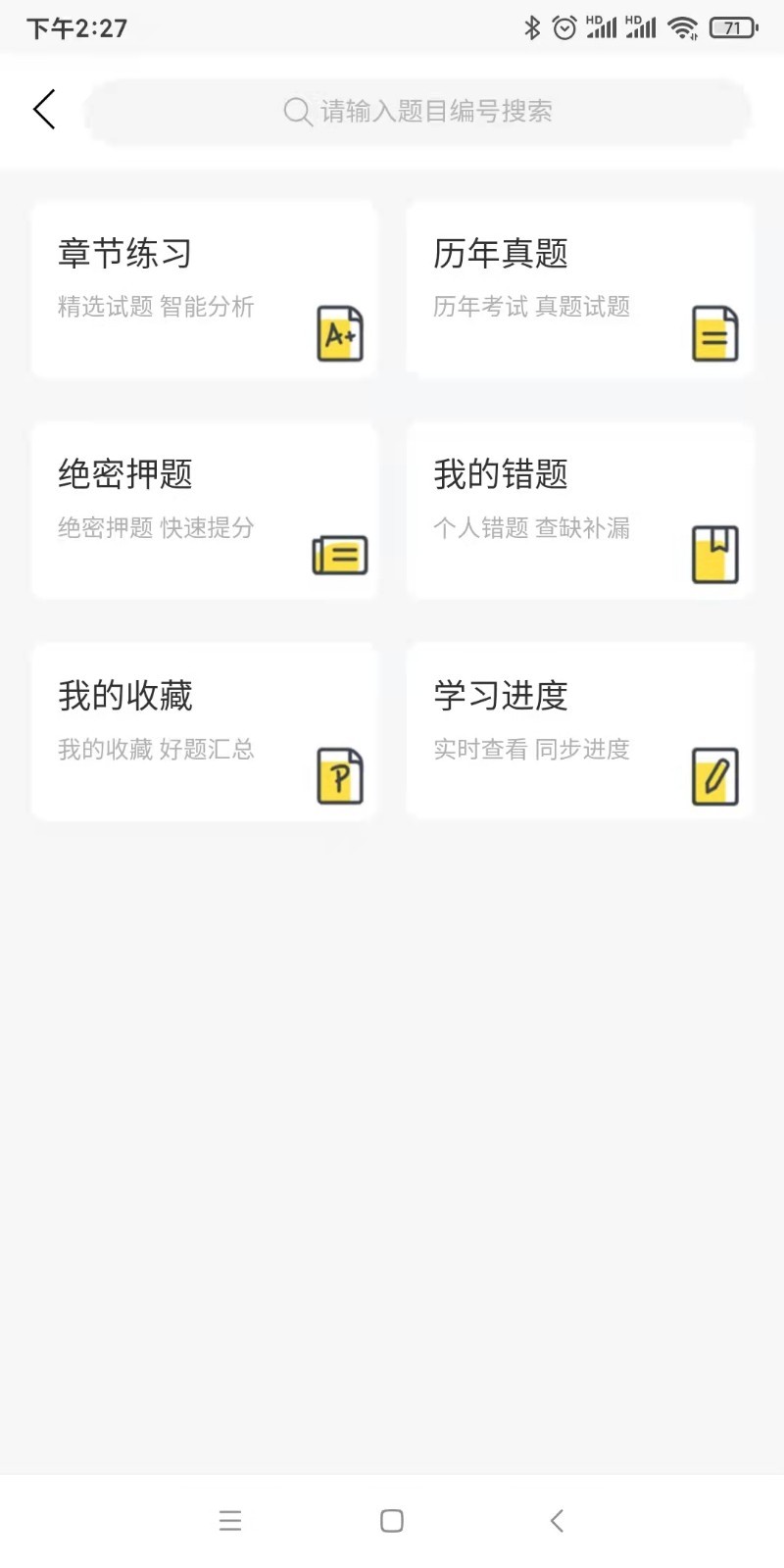Go back using the top-left arrow
This screenshot has width=784, height=1568.
(x=44, y=110)
